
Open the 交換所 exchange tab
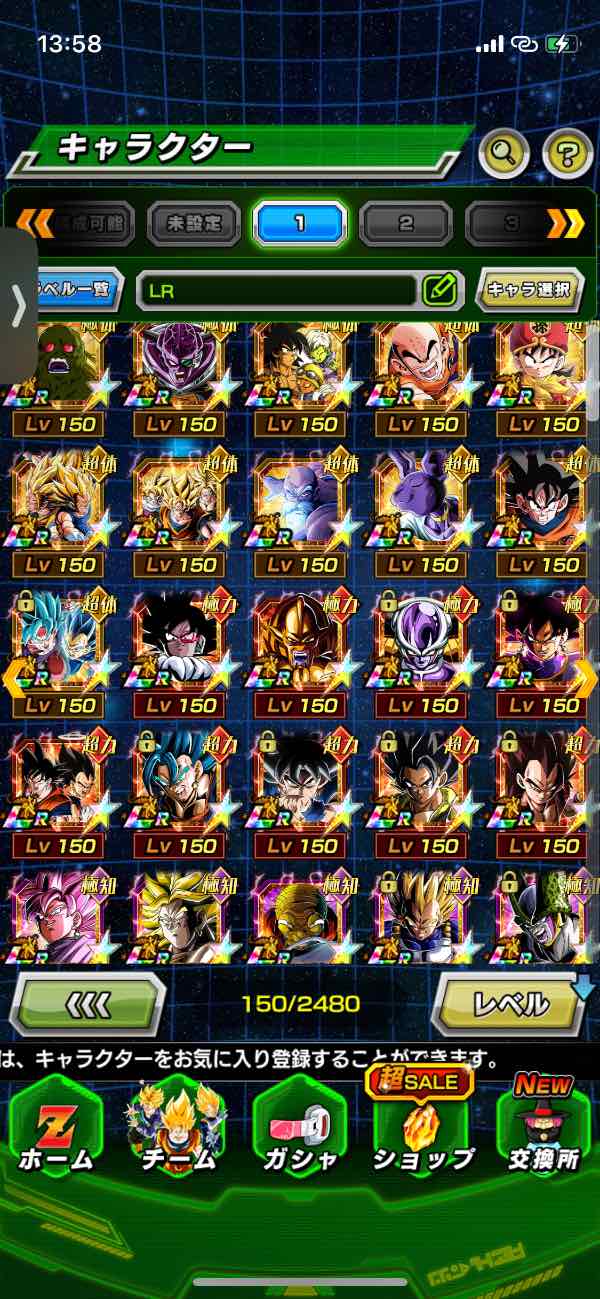tap(543, 1125)
